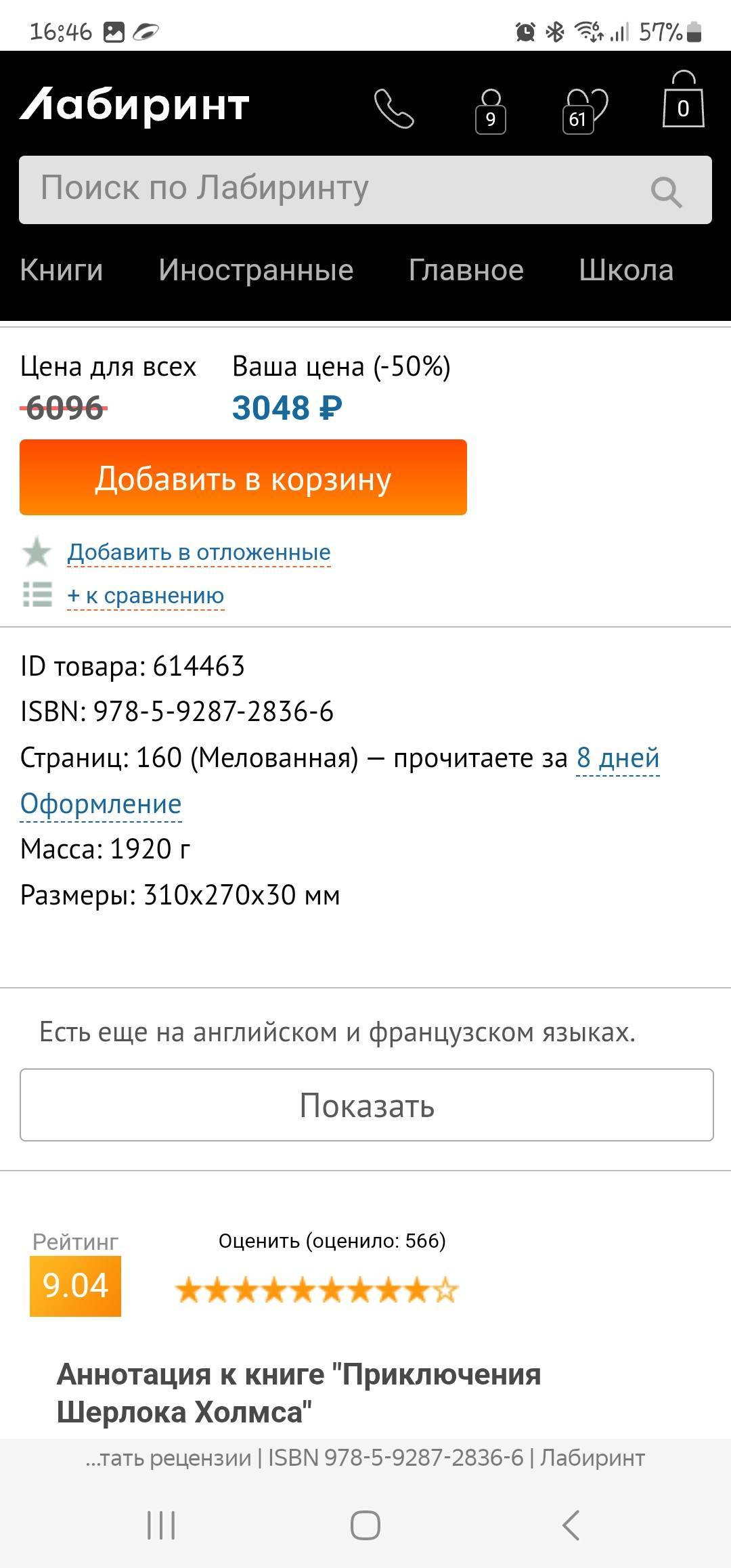
Task: Tap the search magnifier icon
Action: coord(666,192)
